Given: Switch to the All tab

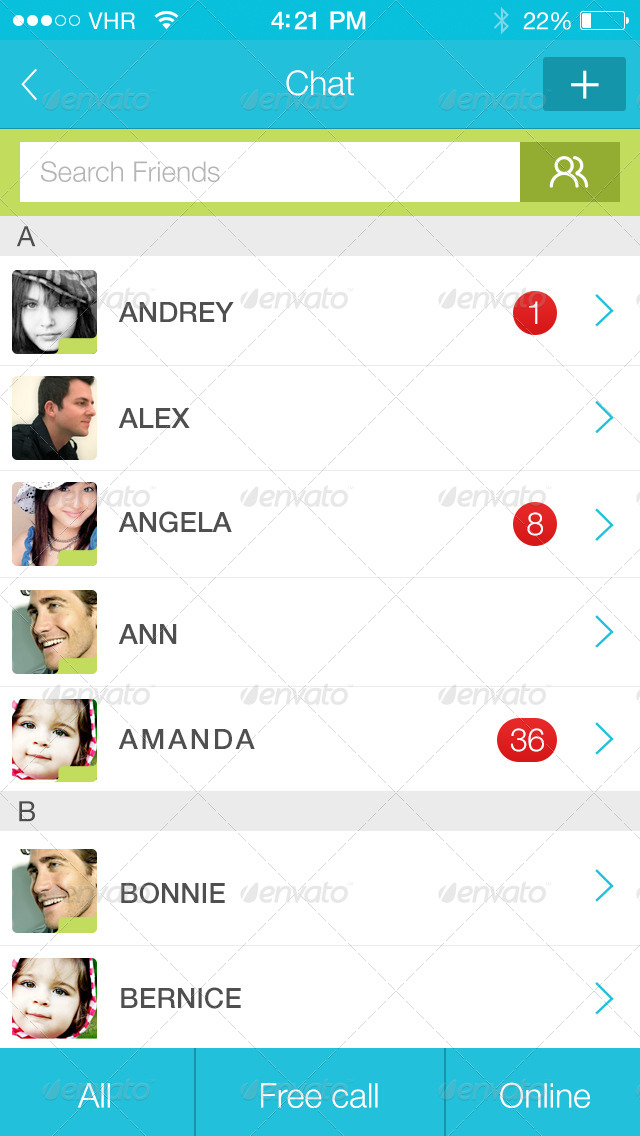Looking at the screenshot, I should 96,1096.
